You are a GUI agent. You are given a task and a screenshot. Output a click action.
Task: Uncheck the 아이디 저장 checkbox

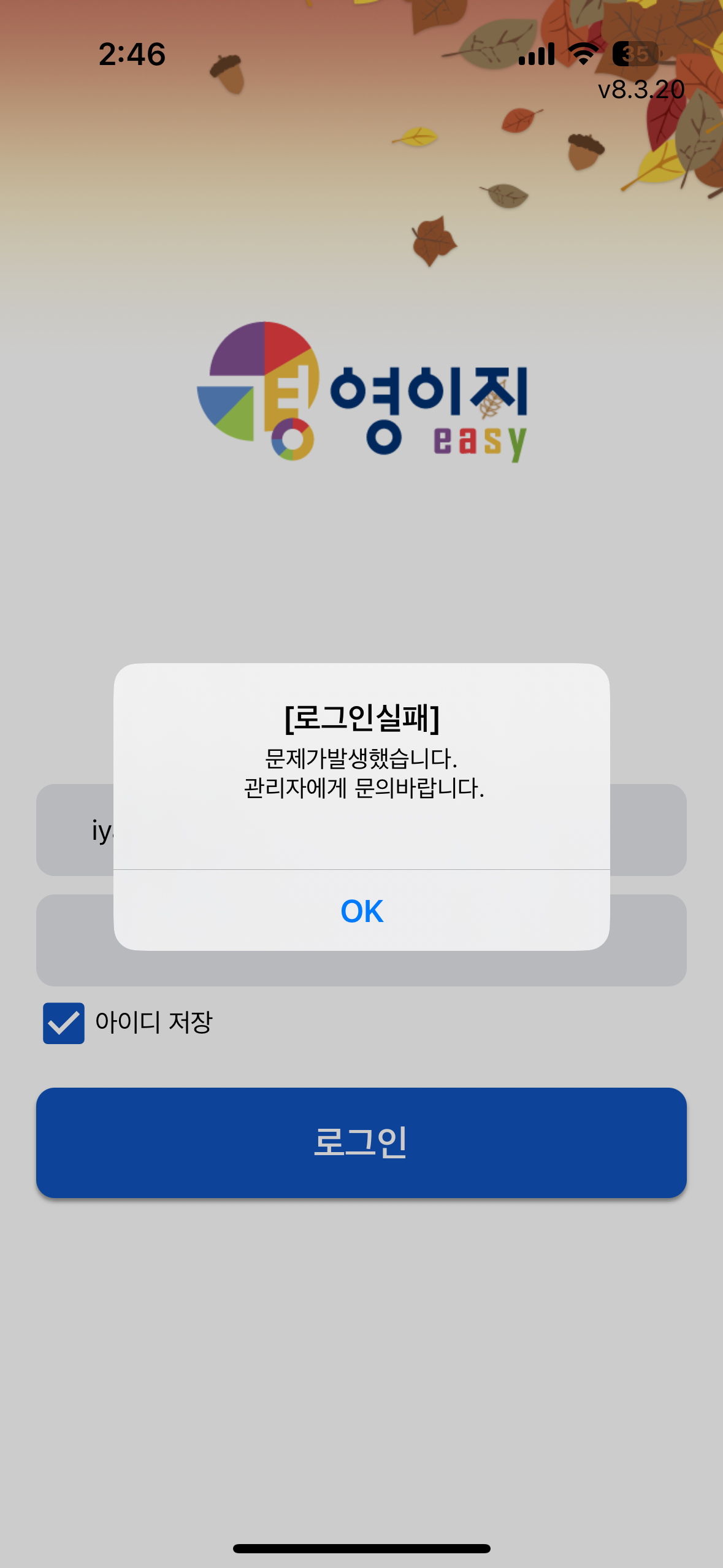(x=64, y=1023)
